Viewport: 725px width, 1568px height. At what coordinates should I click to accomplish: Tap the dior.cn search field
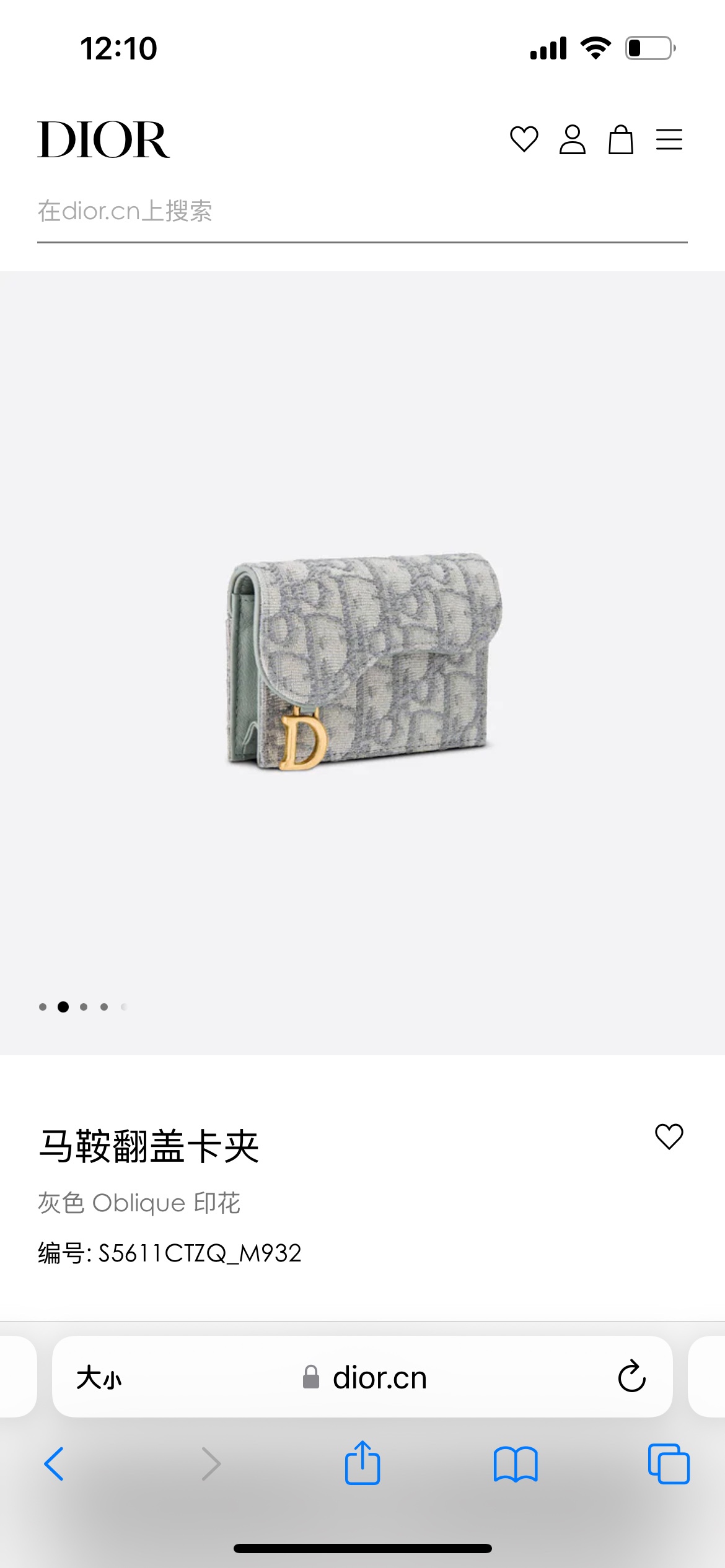coord(362,212)
